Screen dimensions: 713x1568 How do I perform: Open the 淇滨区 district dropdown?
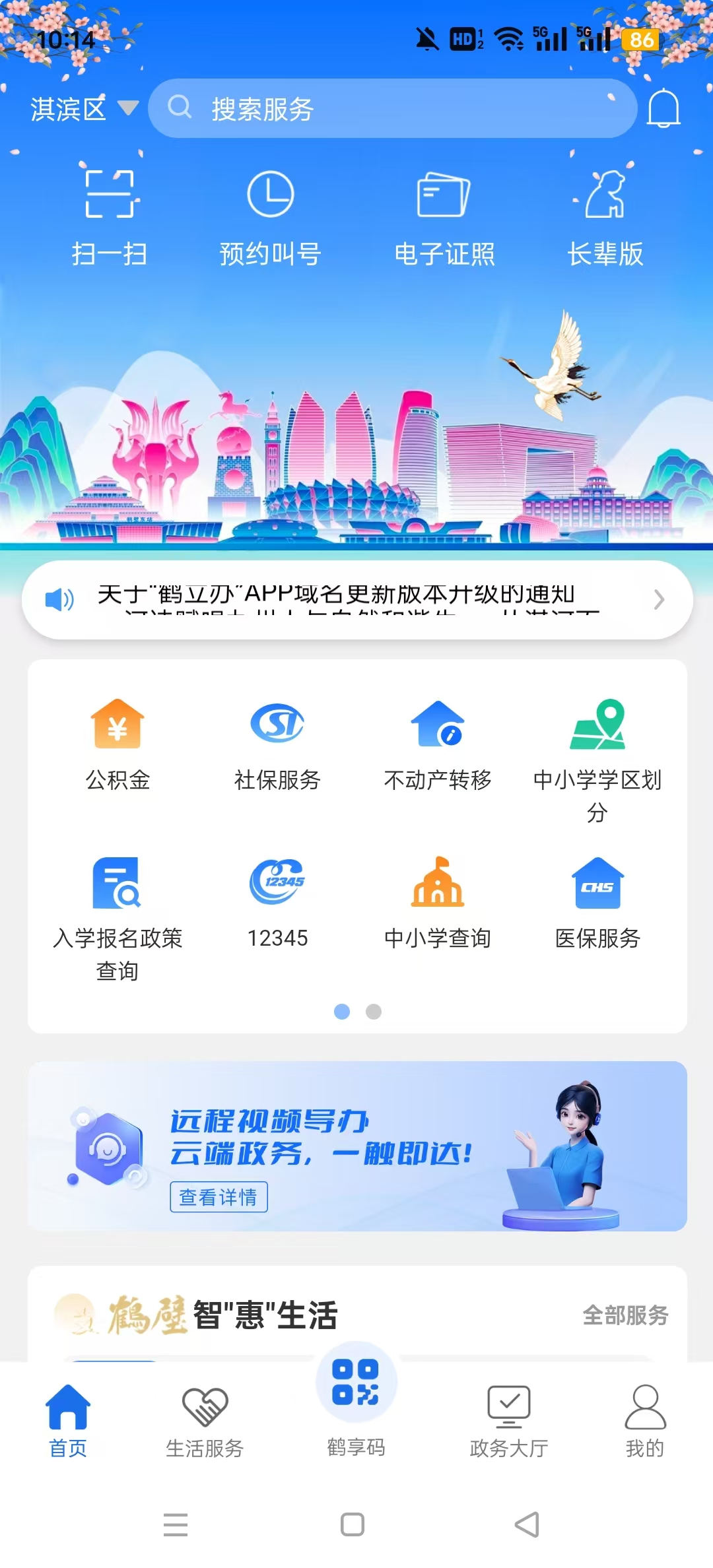coord(84,108)
